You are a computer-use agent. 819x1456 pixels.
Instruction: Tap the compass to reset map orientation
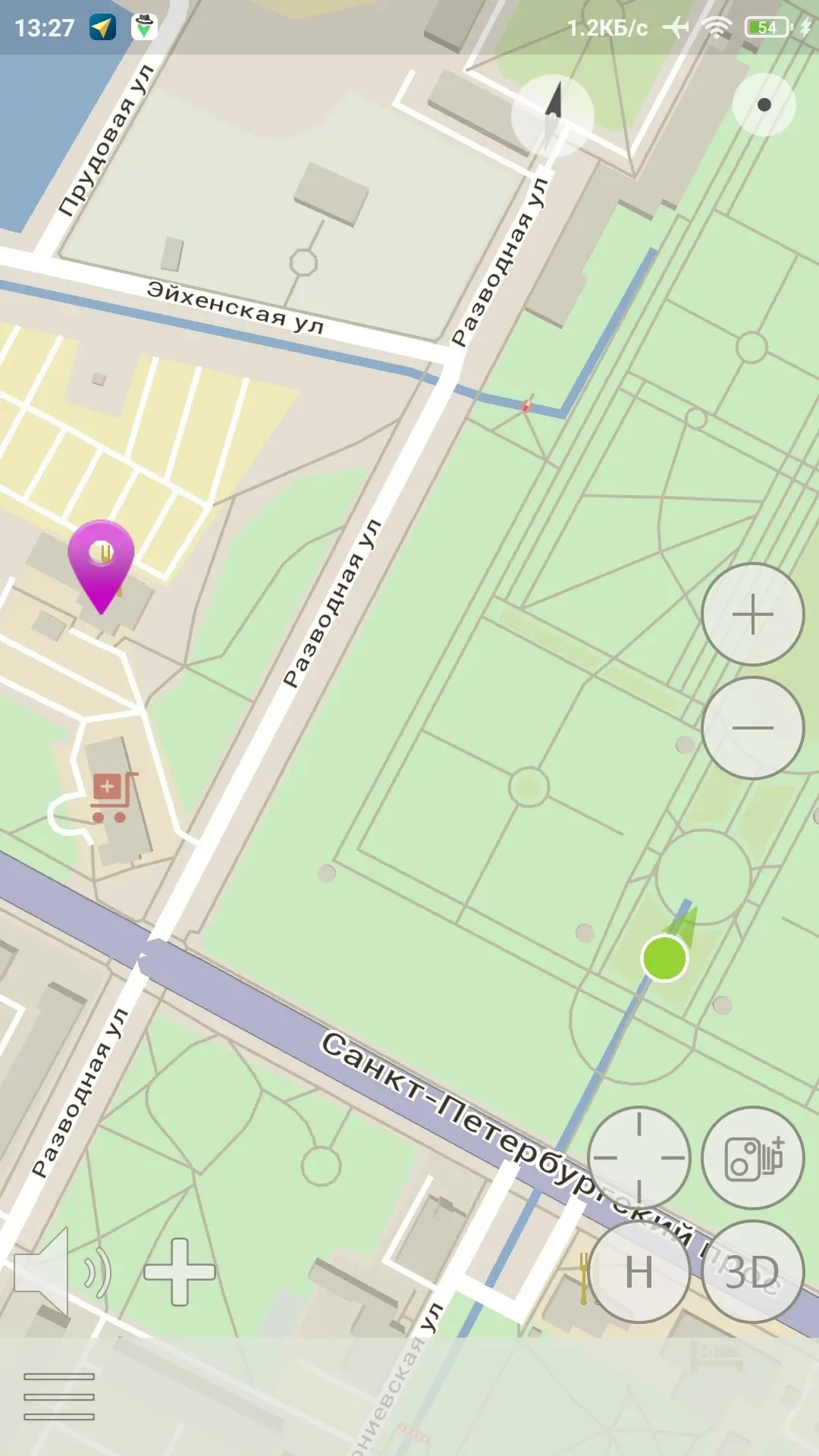(552, 116)
